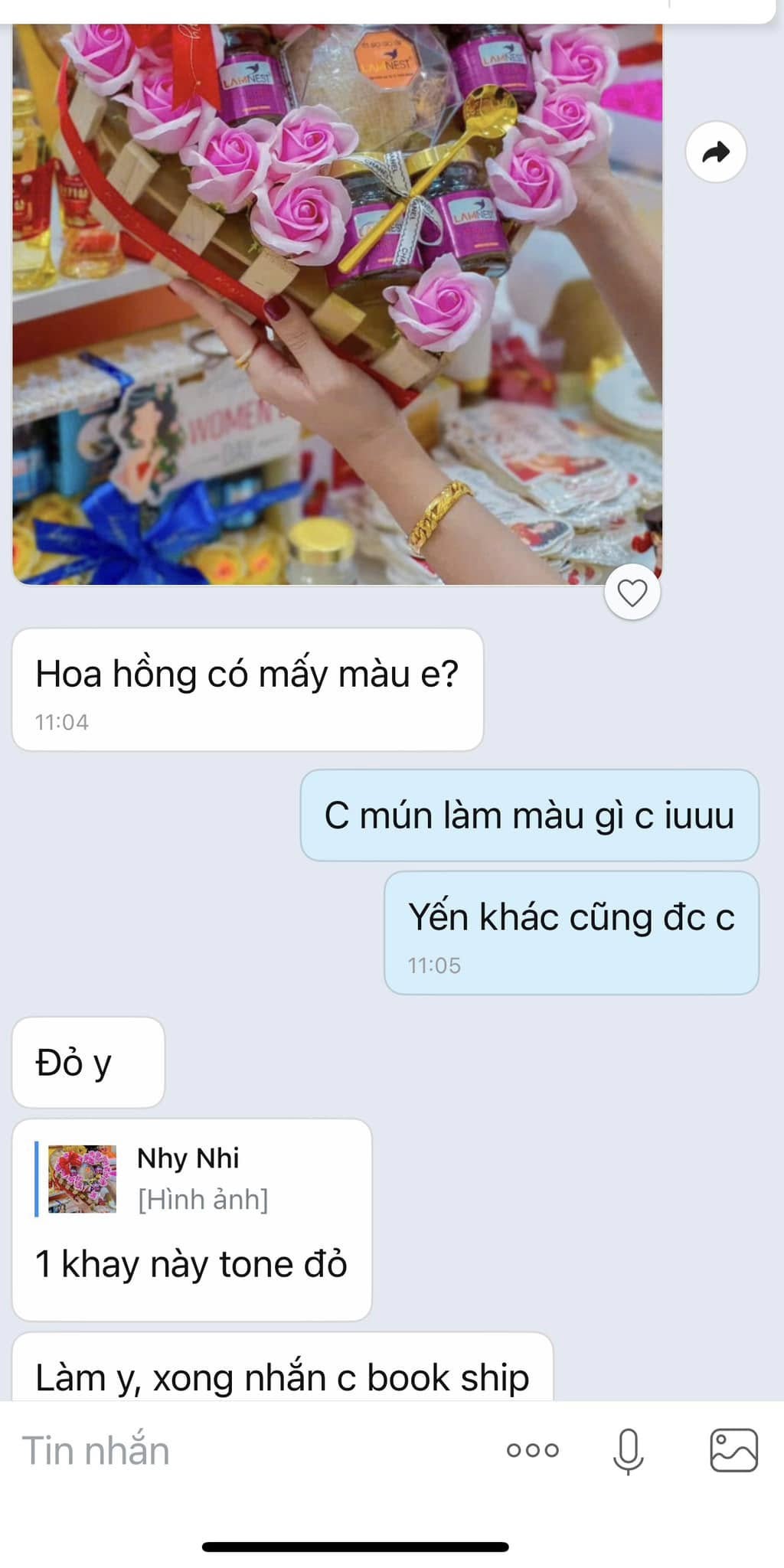Image resolution: width=784 pixels, height=1568 pixels.
Task: Select the heart reaction below the product image
Action: 632,590
